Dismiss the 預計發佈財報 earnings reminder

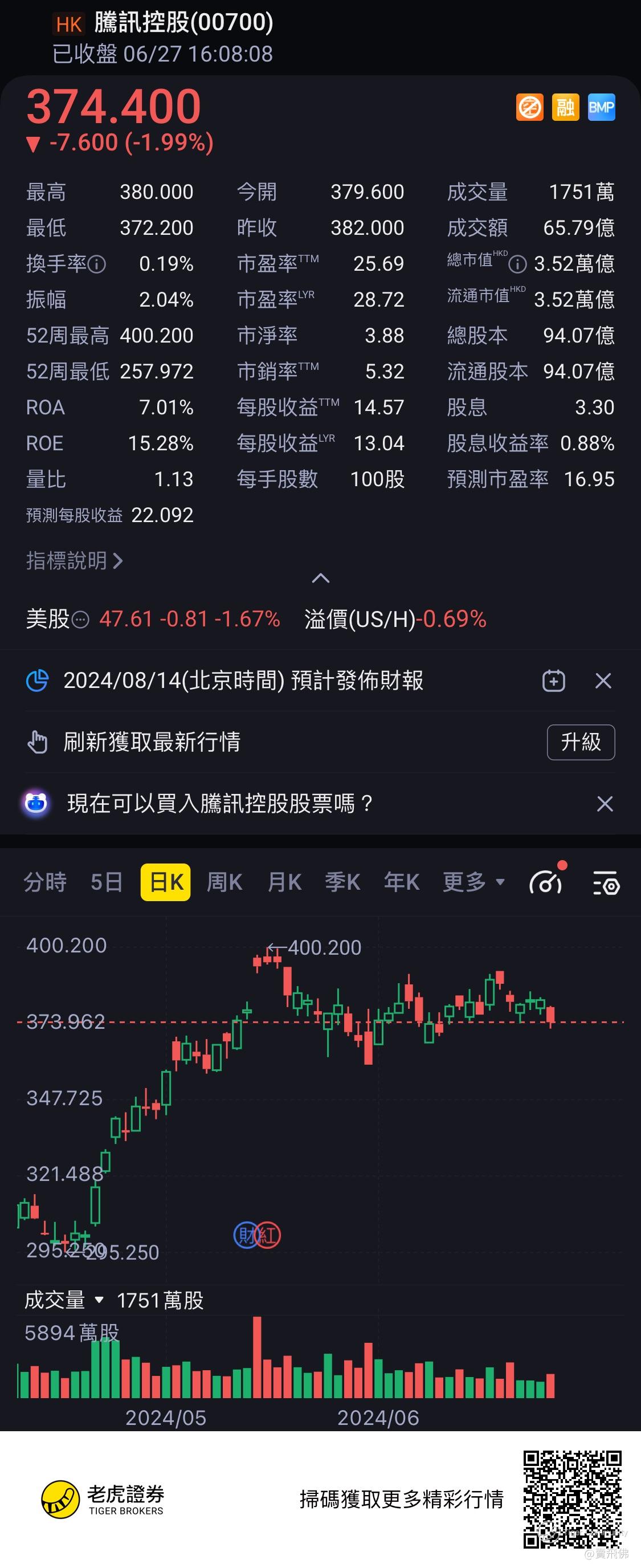pos(603,681)
